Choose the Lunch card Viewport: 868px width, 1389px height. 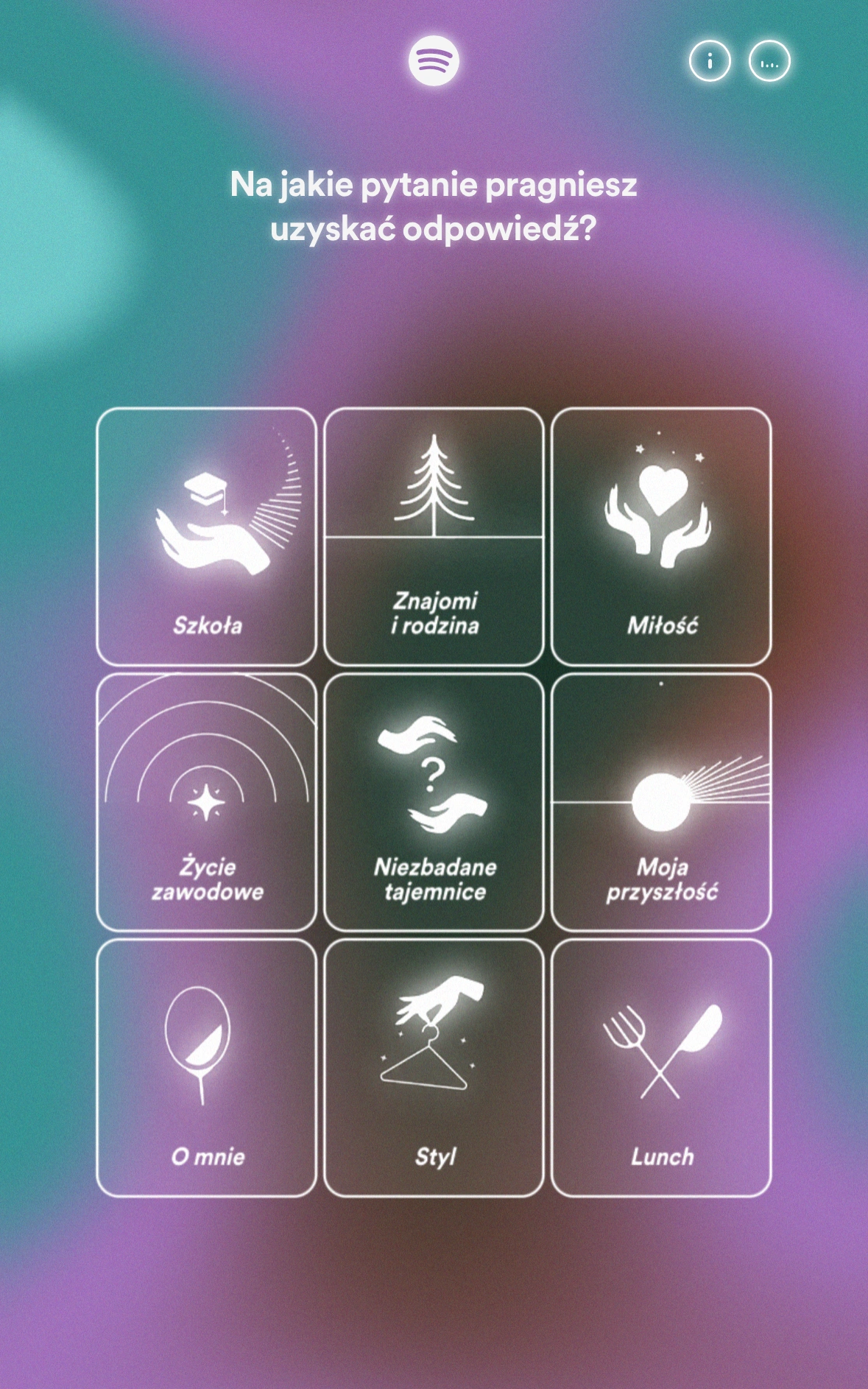(661, 1068)
